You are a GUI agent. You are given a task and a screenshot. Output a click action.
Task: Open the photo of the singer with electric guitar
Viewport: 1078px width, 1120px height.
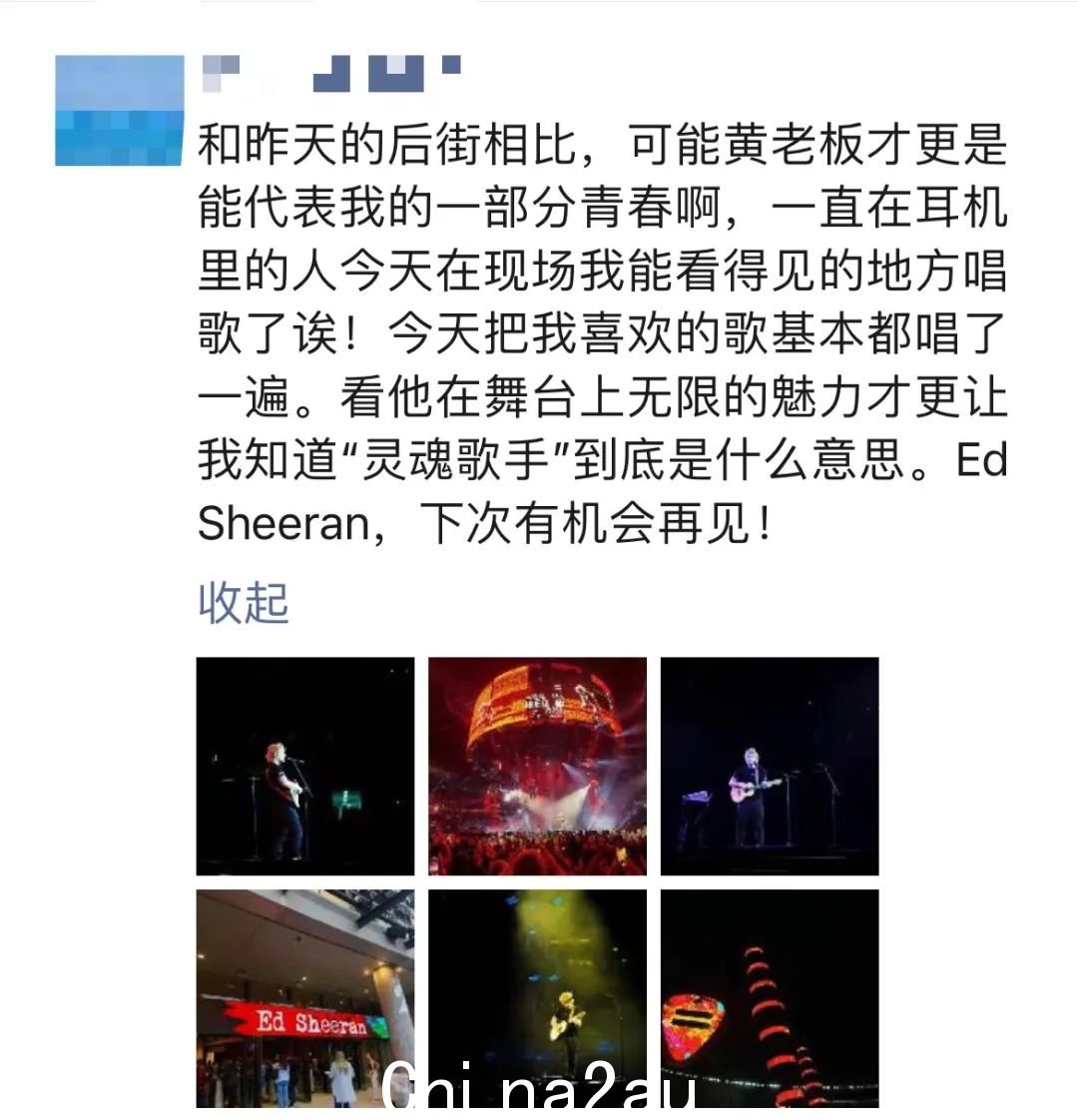click(x=304, y=766)
